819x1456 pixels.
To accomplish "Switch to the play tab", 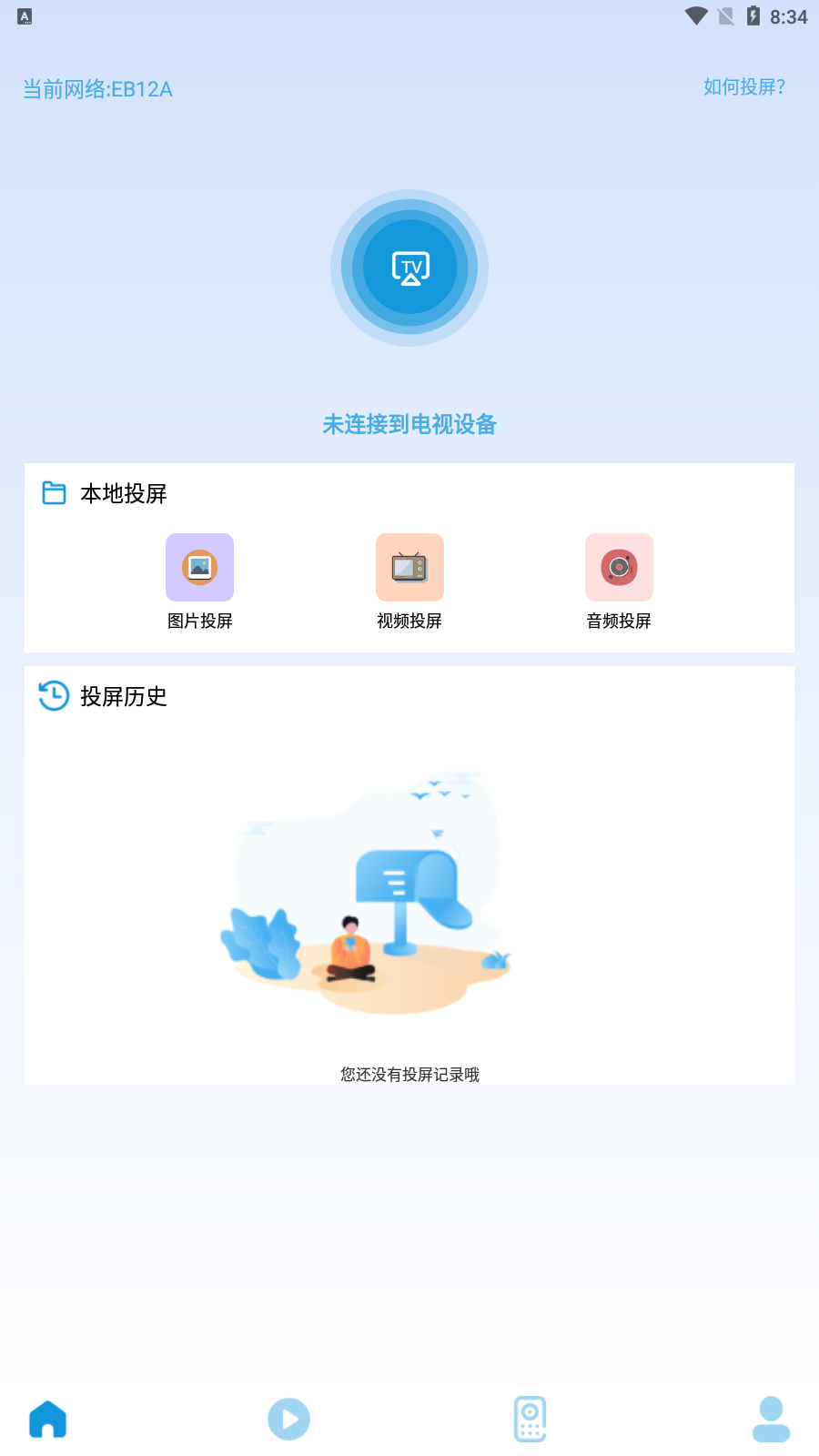I will [x=288, y=1419].
